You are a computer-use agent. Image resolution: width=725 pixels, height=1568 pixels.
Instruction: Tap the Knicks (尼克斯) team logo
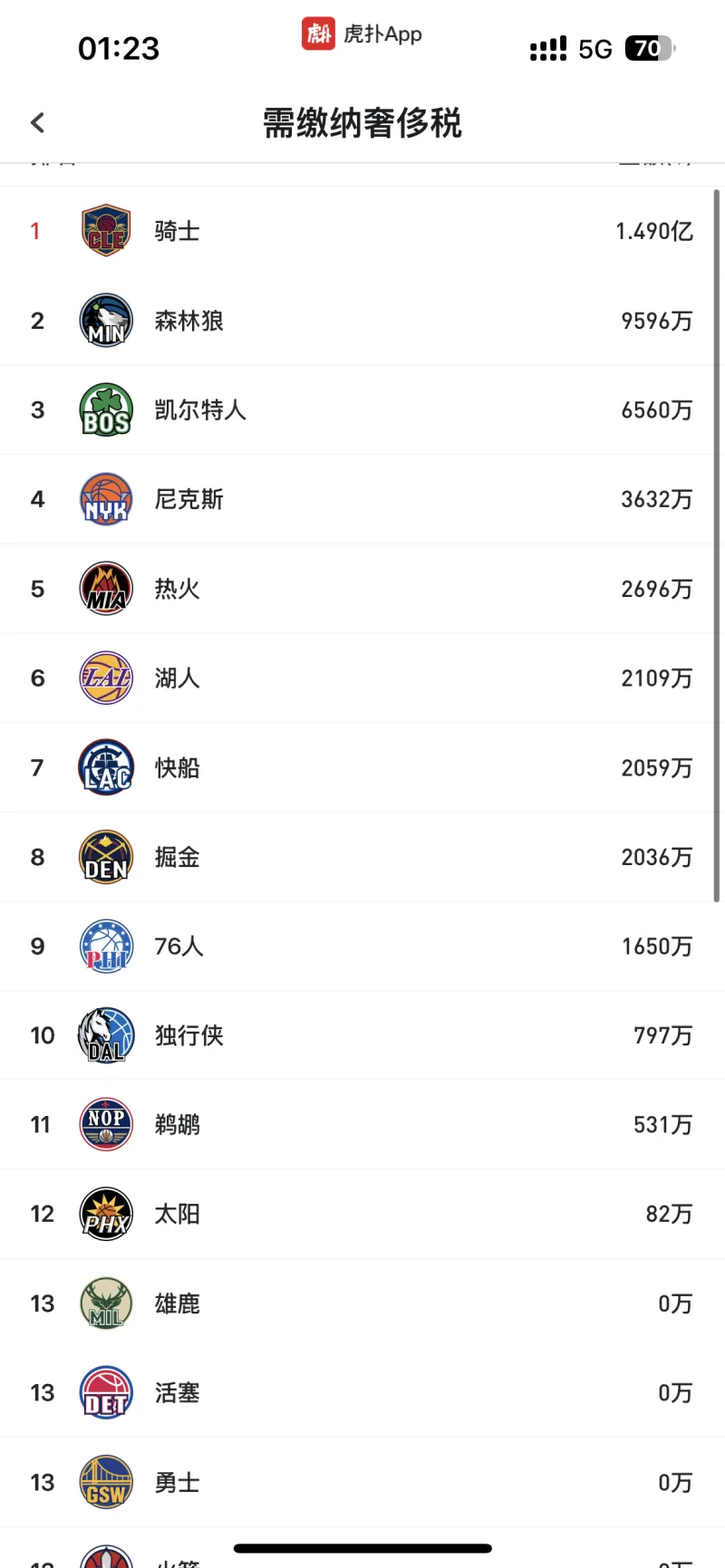pos(106,499)
